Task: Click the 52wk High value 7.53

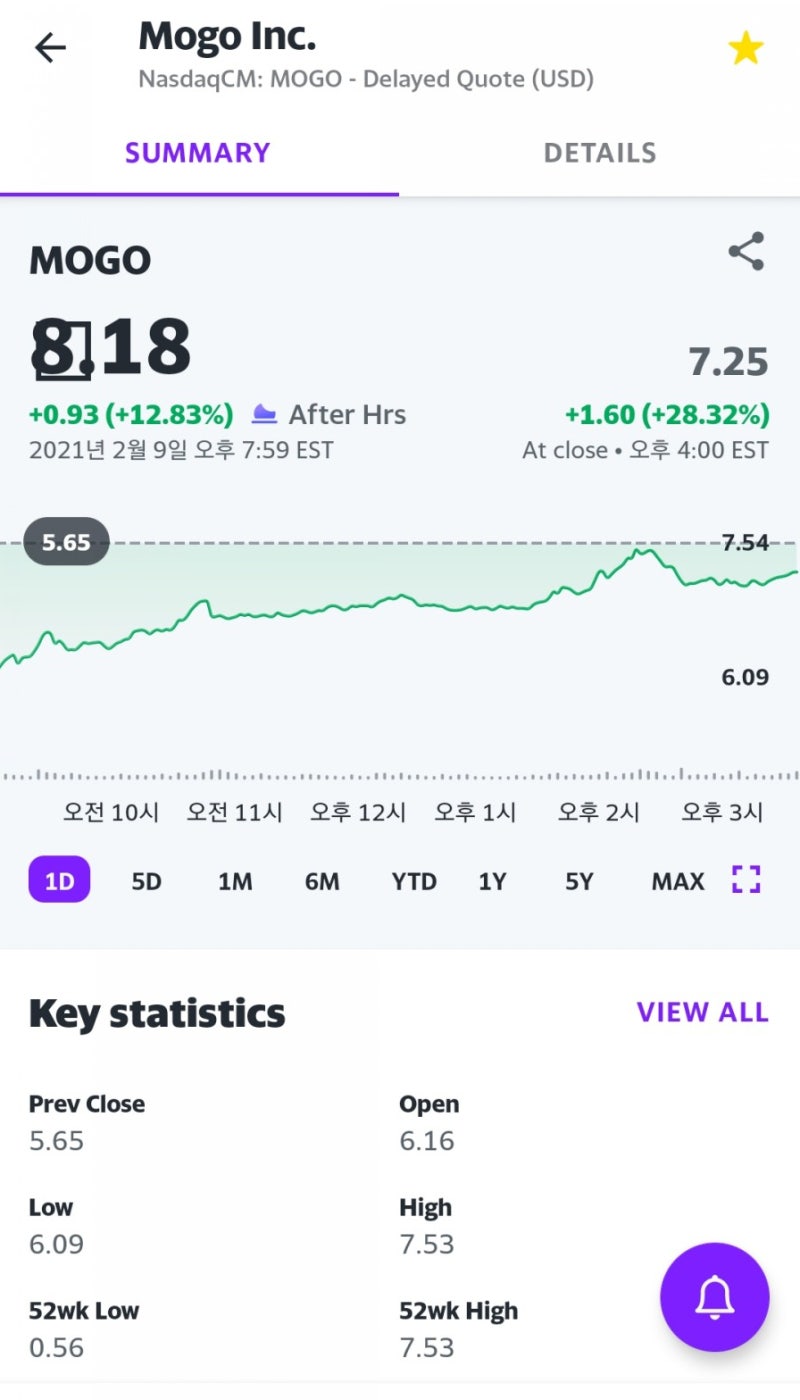Action: click(428, 1347)
